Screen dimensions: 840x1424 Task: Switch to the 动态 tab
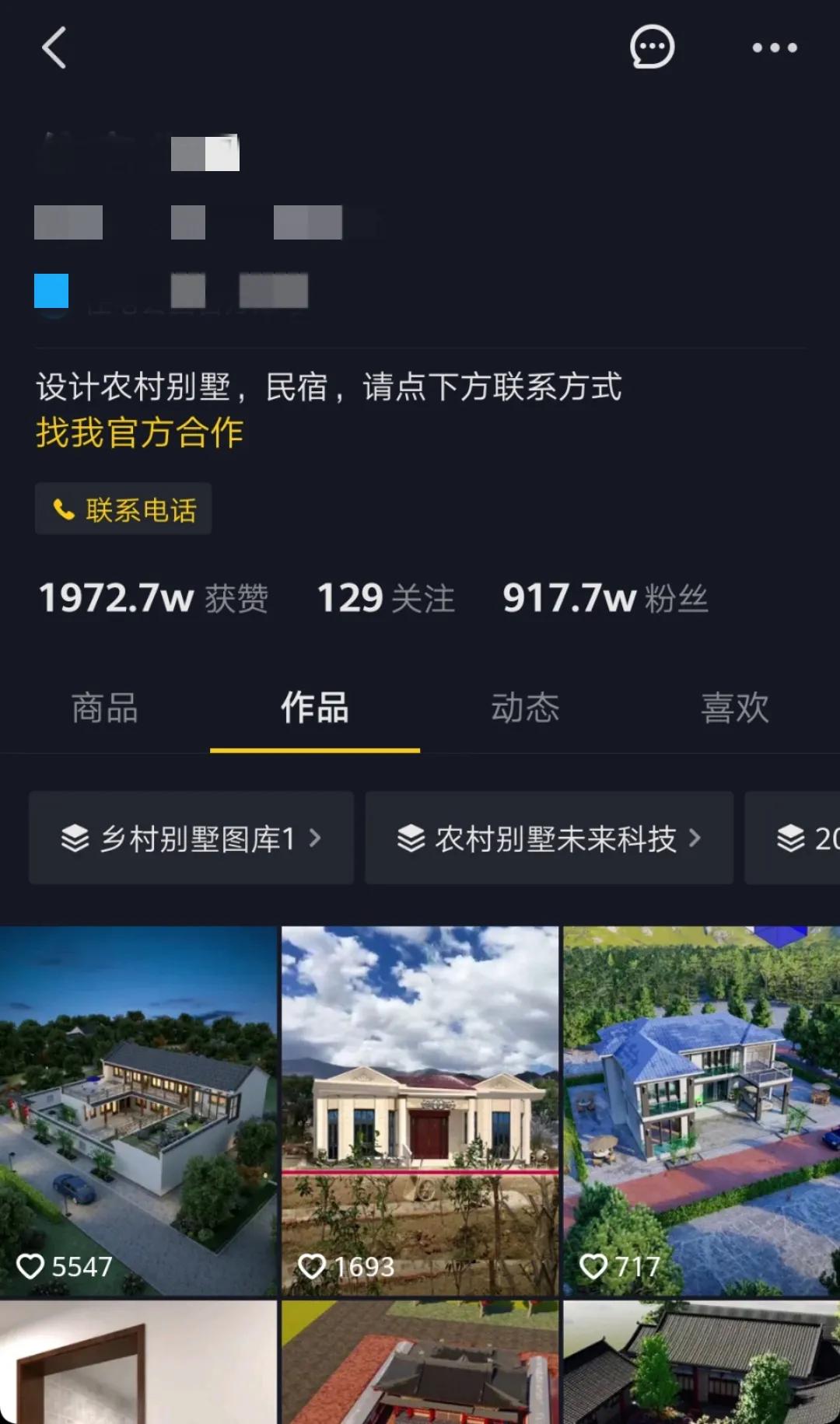(525, 708)
